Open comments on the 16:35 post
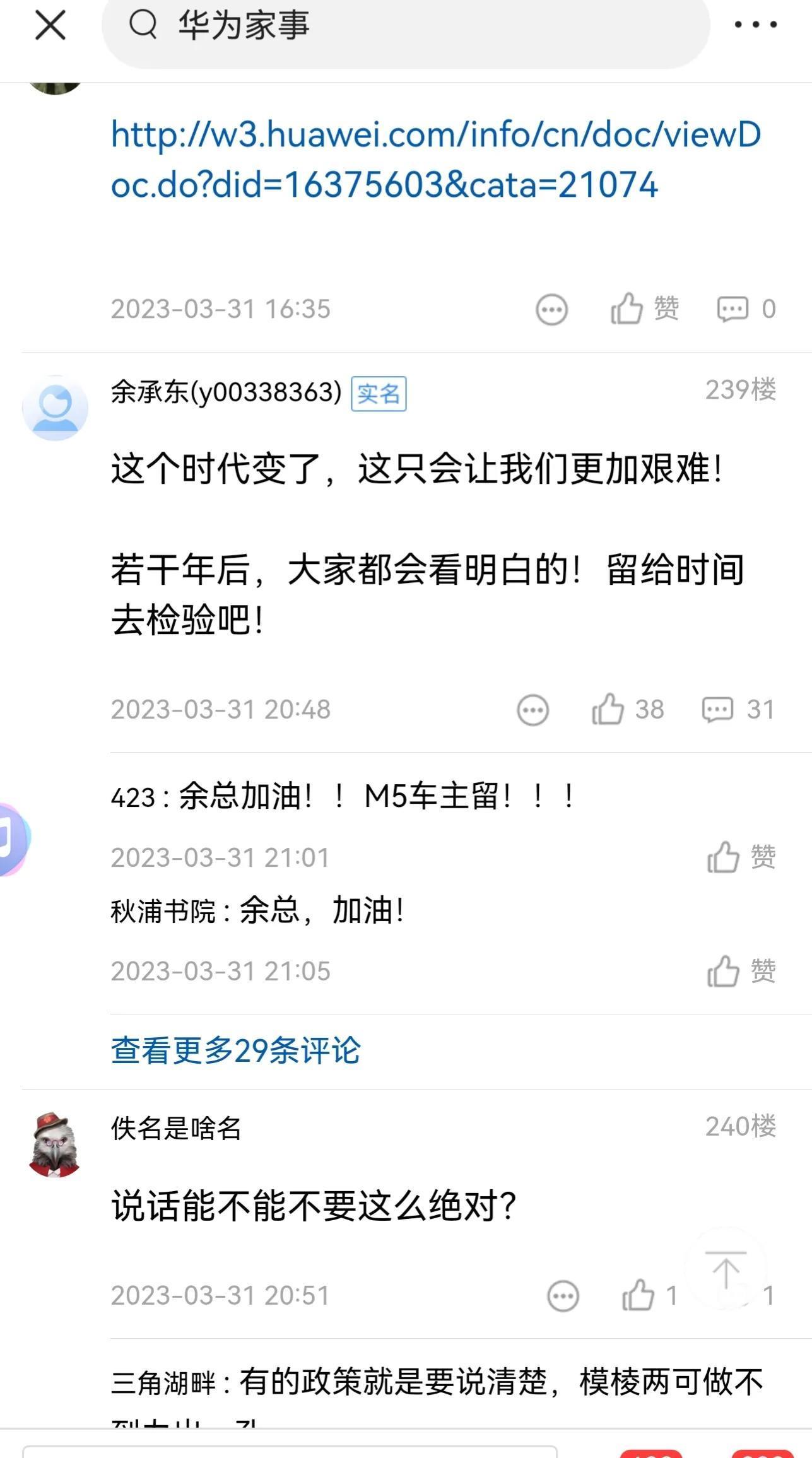The width and height of the screenshot is (812, 1458). click(x=746, y=309)
